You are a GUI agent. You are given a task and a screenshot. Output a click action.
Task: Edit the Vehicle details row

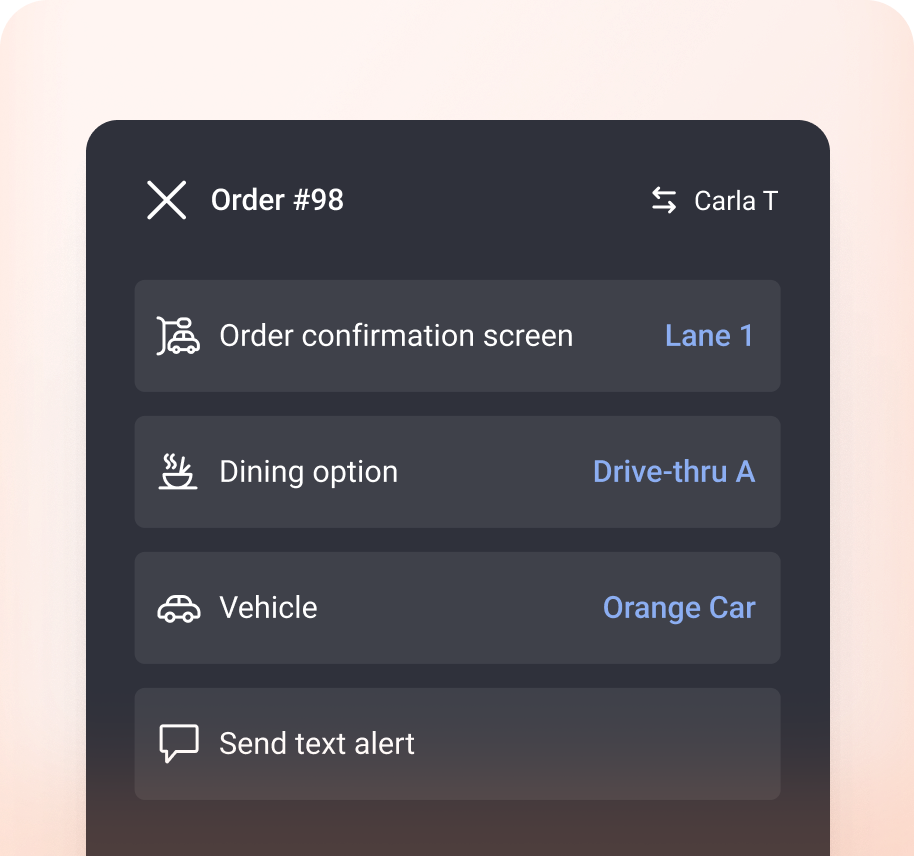[457, 608]
